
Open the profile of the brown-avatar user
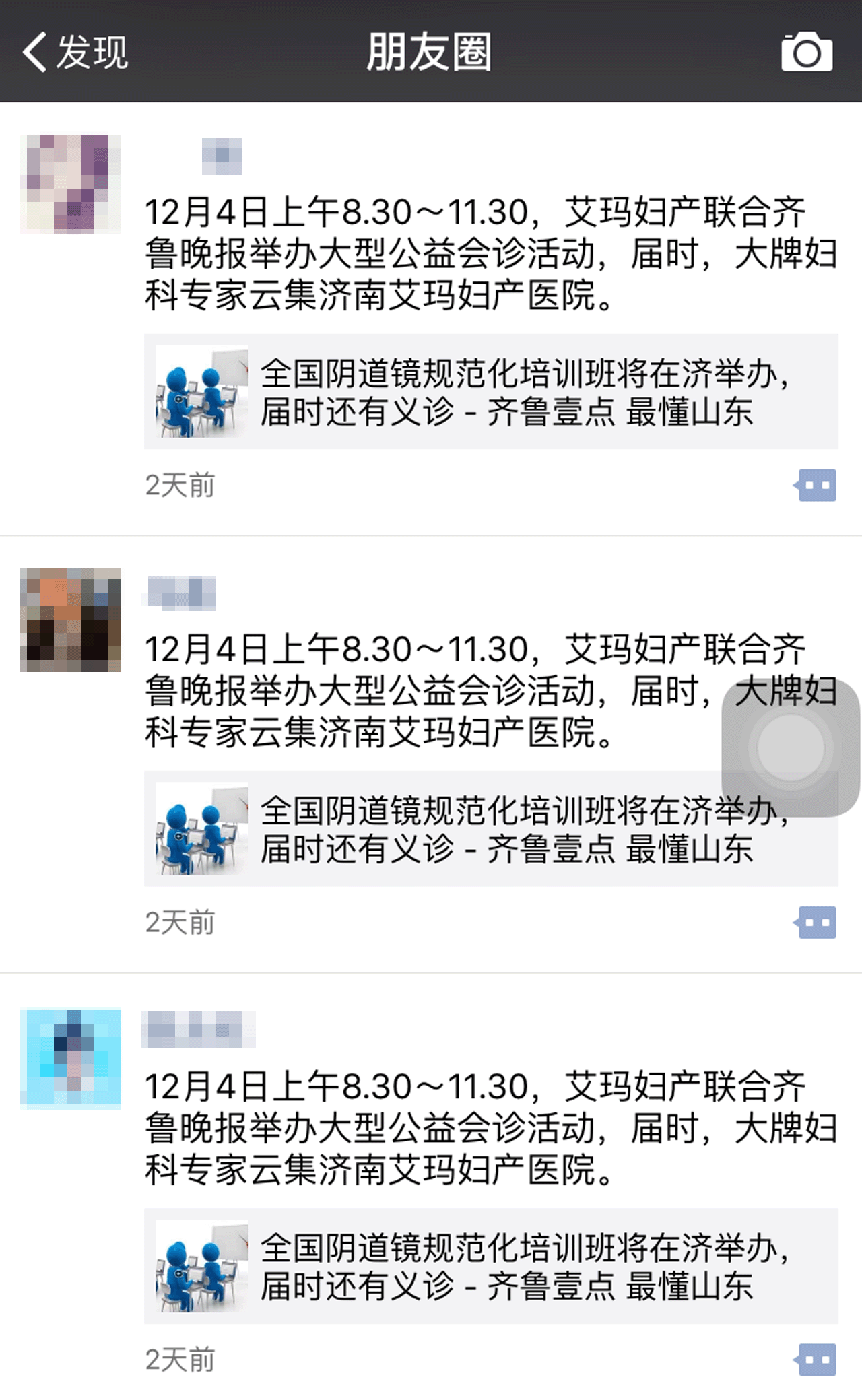coord(71,620)
